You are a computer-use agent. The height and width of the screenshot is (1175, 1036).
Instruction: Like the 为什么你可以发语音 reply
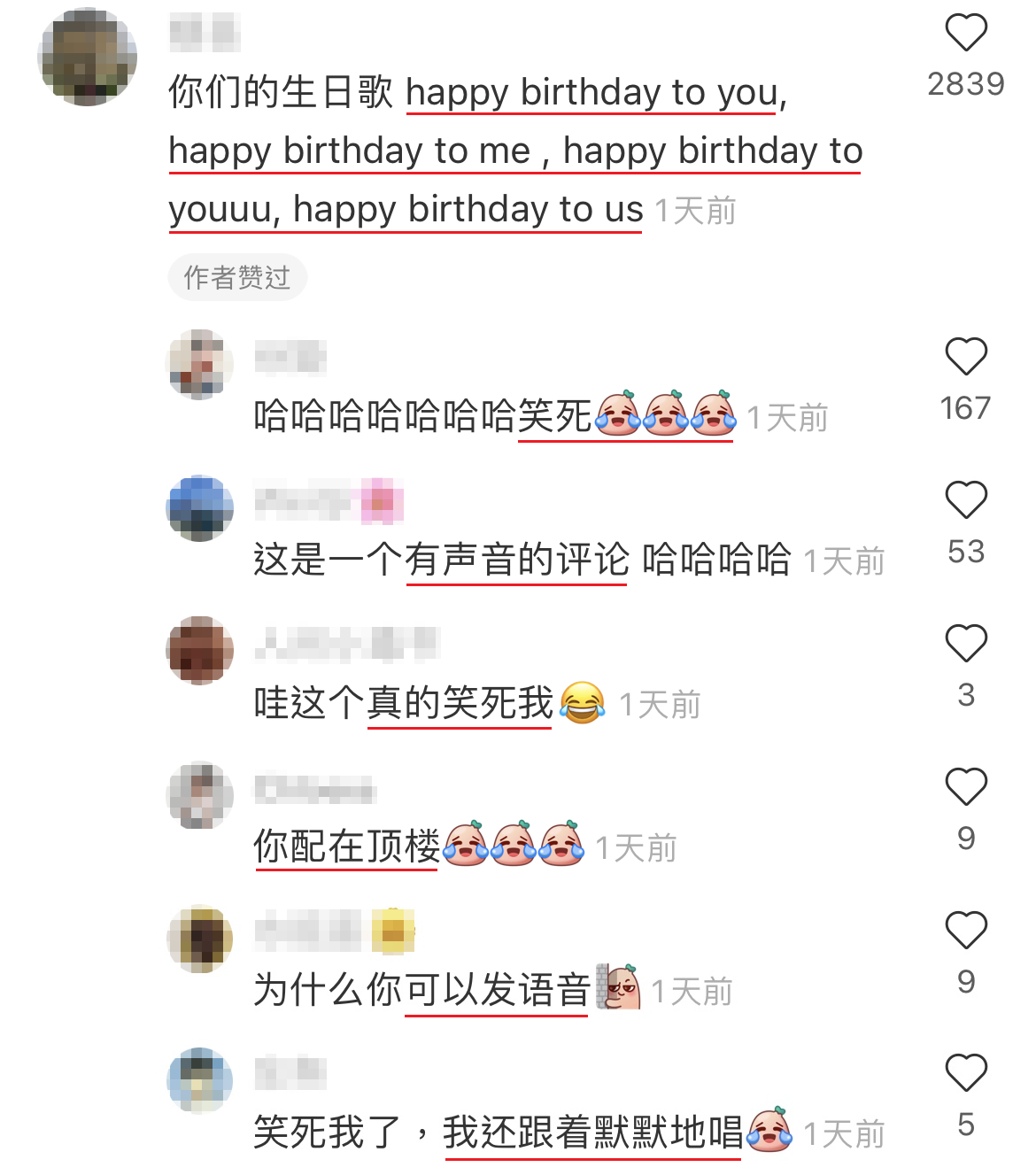(x=965, y=931)
